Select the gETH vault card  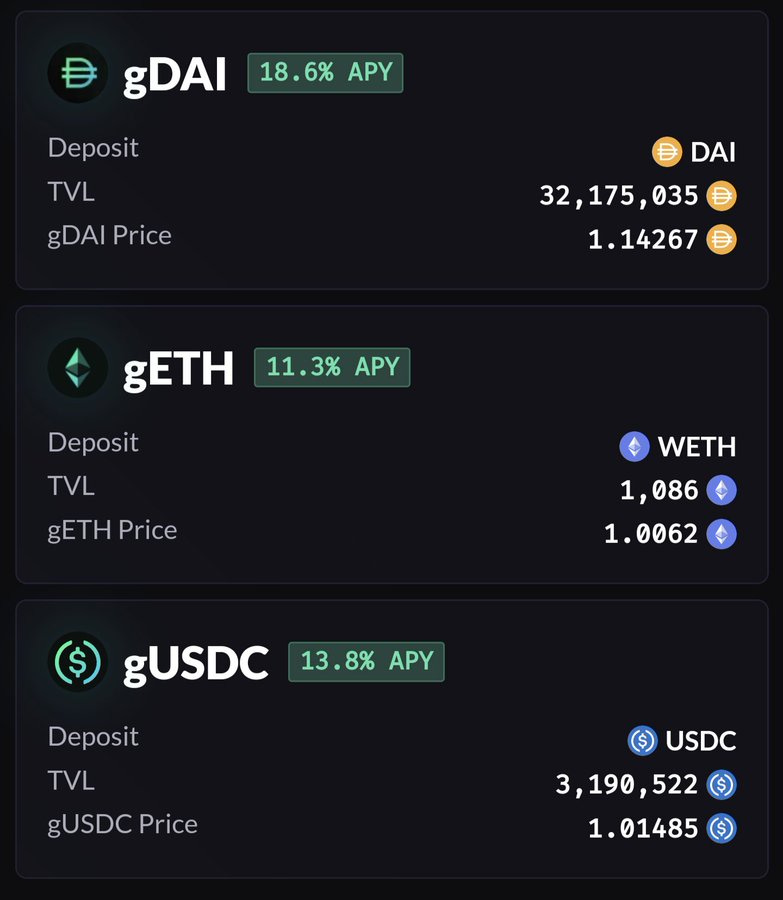[x=391, y=444]
